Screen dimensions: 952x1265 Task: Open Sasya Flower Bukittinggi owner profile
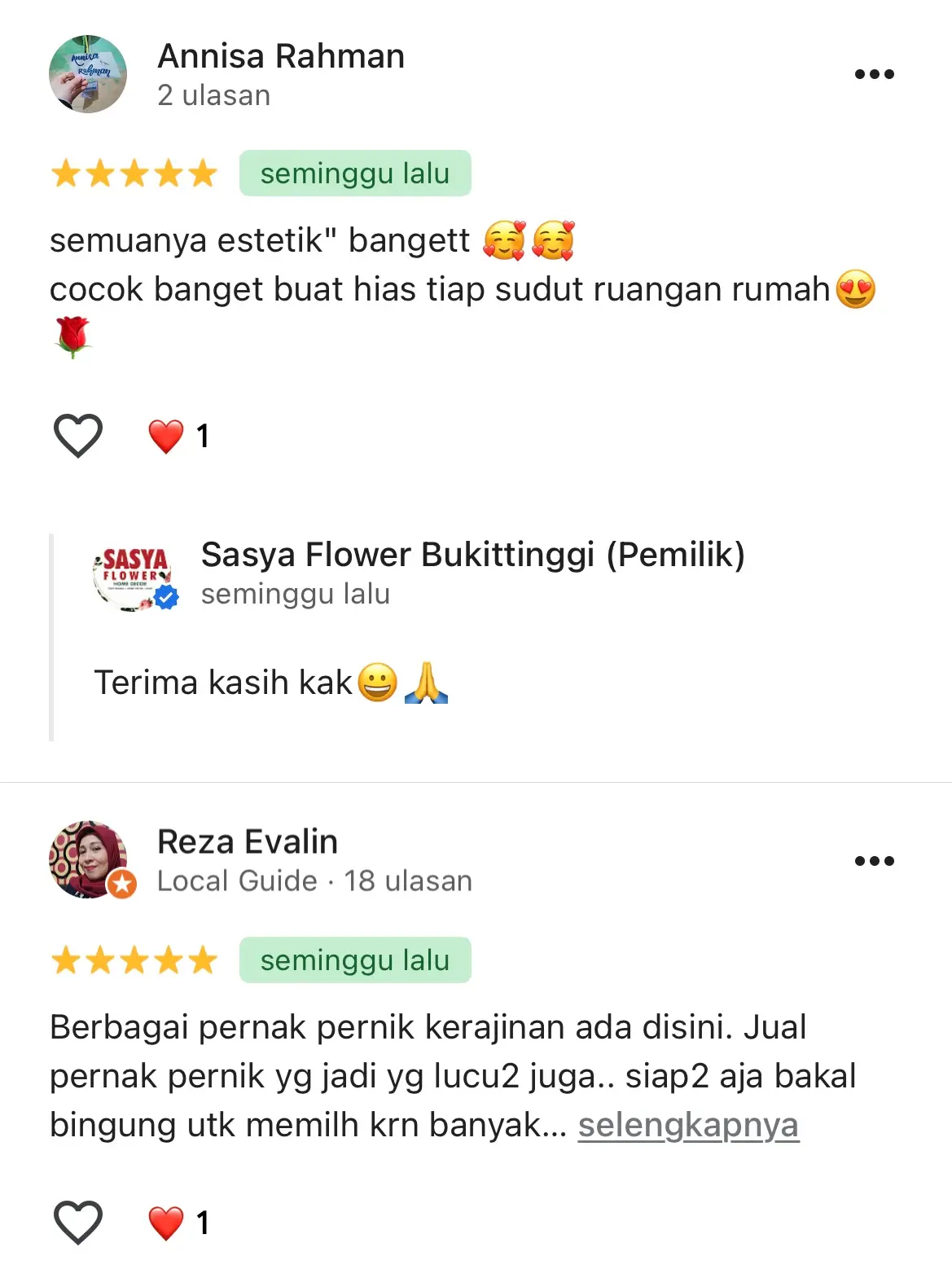click(x=472, y=556)
